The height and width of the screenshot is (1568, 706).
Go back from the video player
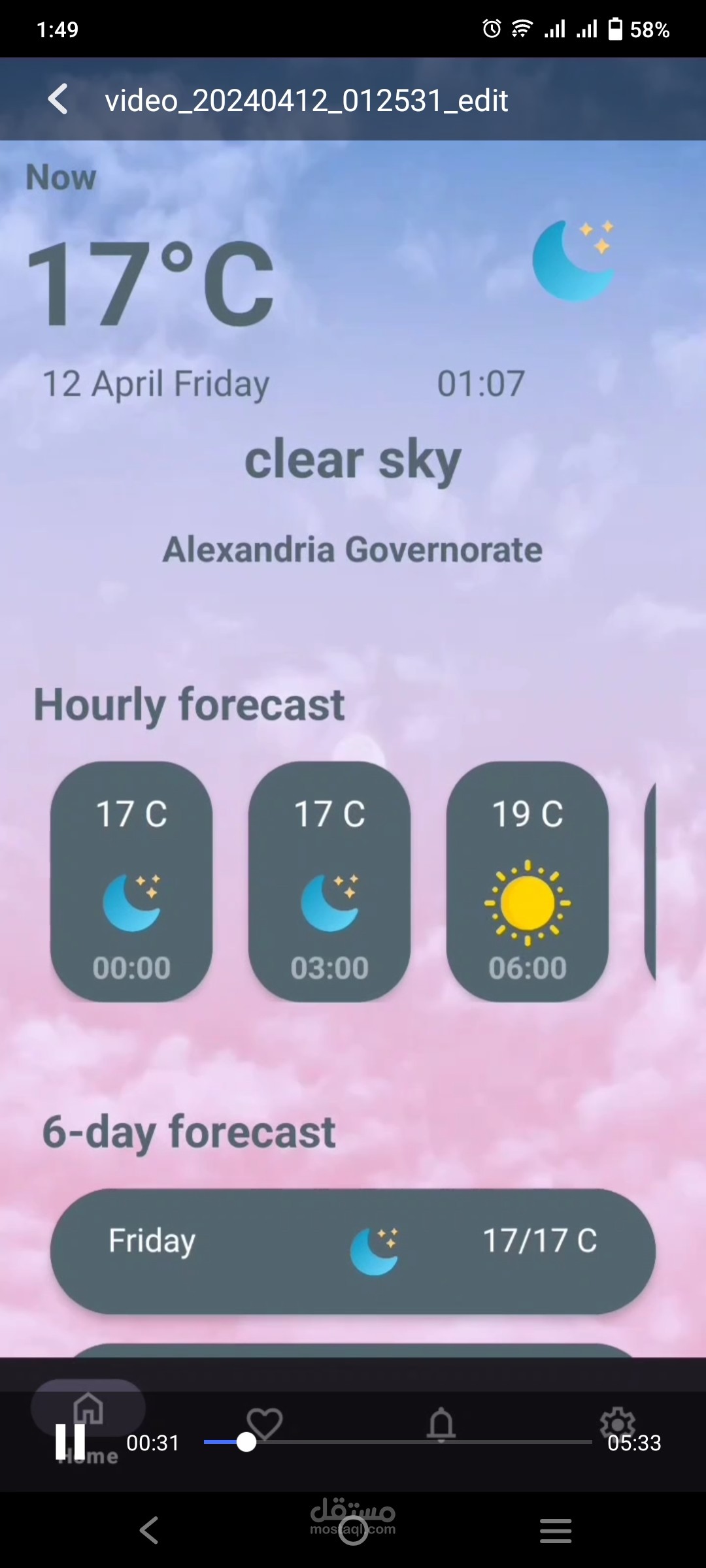[x=58, y=100]
